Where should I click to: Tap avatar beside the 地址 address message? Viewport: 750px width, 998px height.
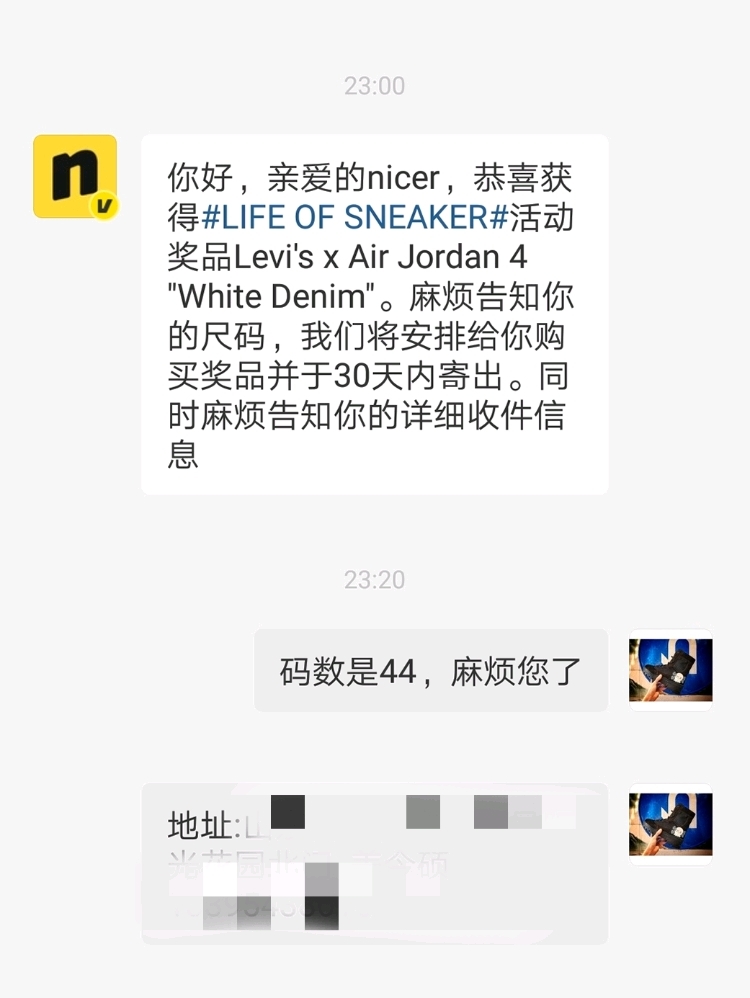pos(670,824)
